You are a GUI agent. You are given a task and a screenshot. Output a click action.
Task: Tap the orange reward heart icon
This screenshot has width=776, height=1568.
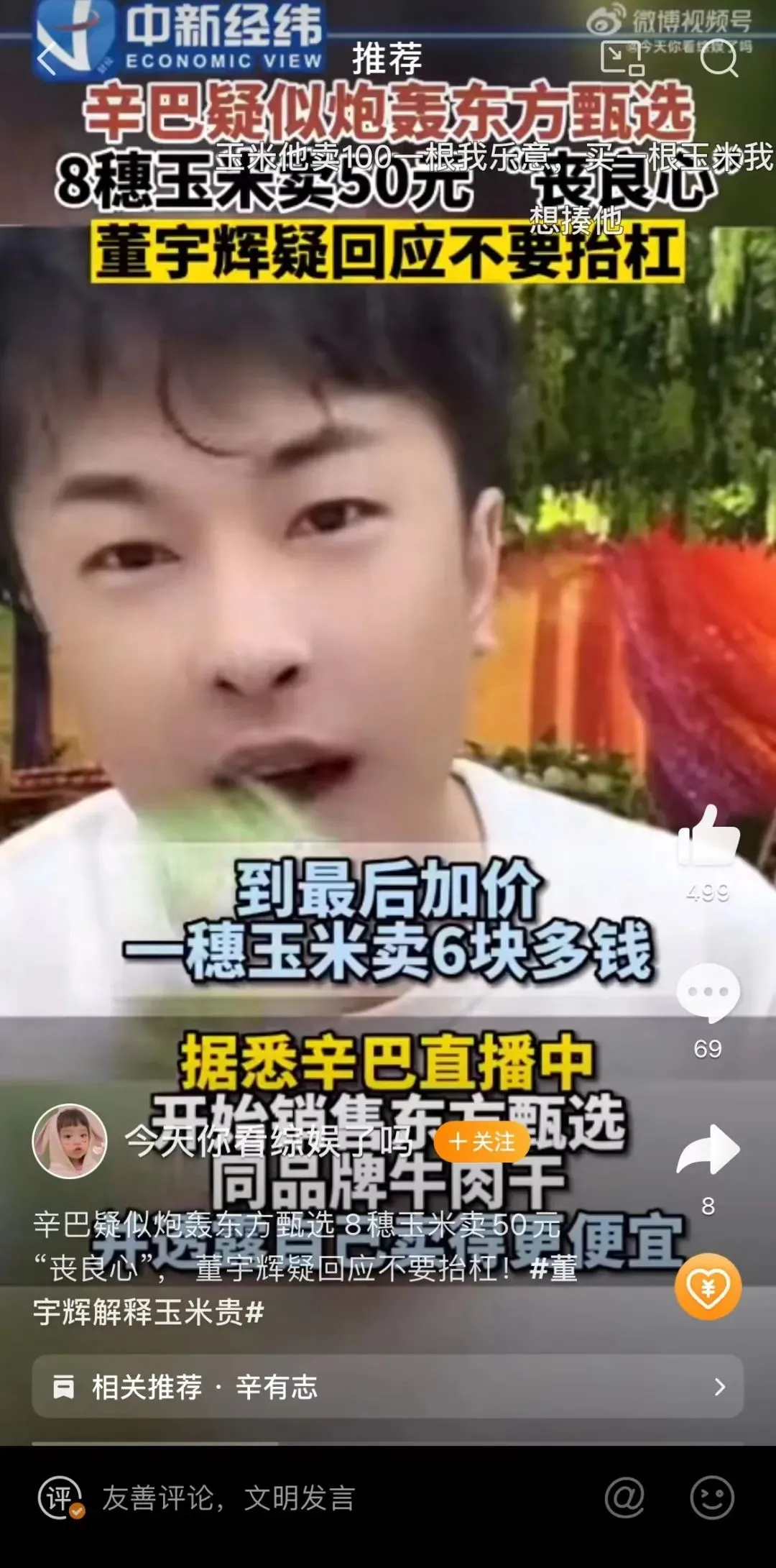point(708,1287)
